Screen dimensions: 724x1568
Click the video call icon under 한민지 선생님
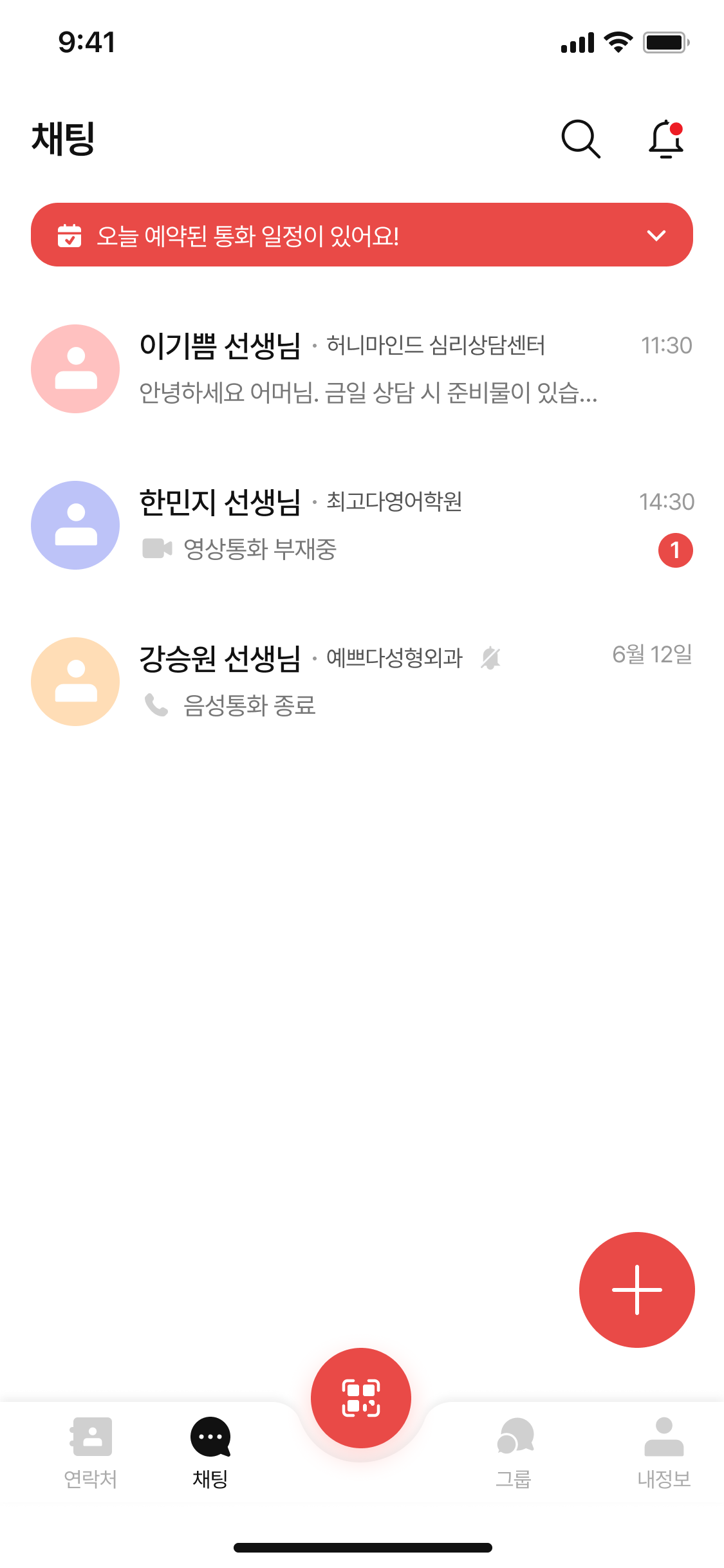[x=156, y=550]
